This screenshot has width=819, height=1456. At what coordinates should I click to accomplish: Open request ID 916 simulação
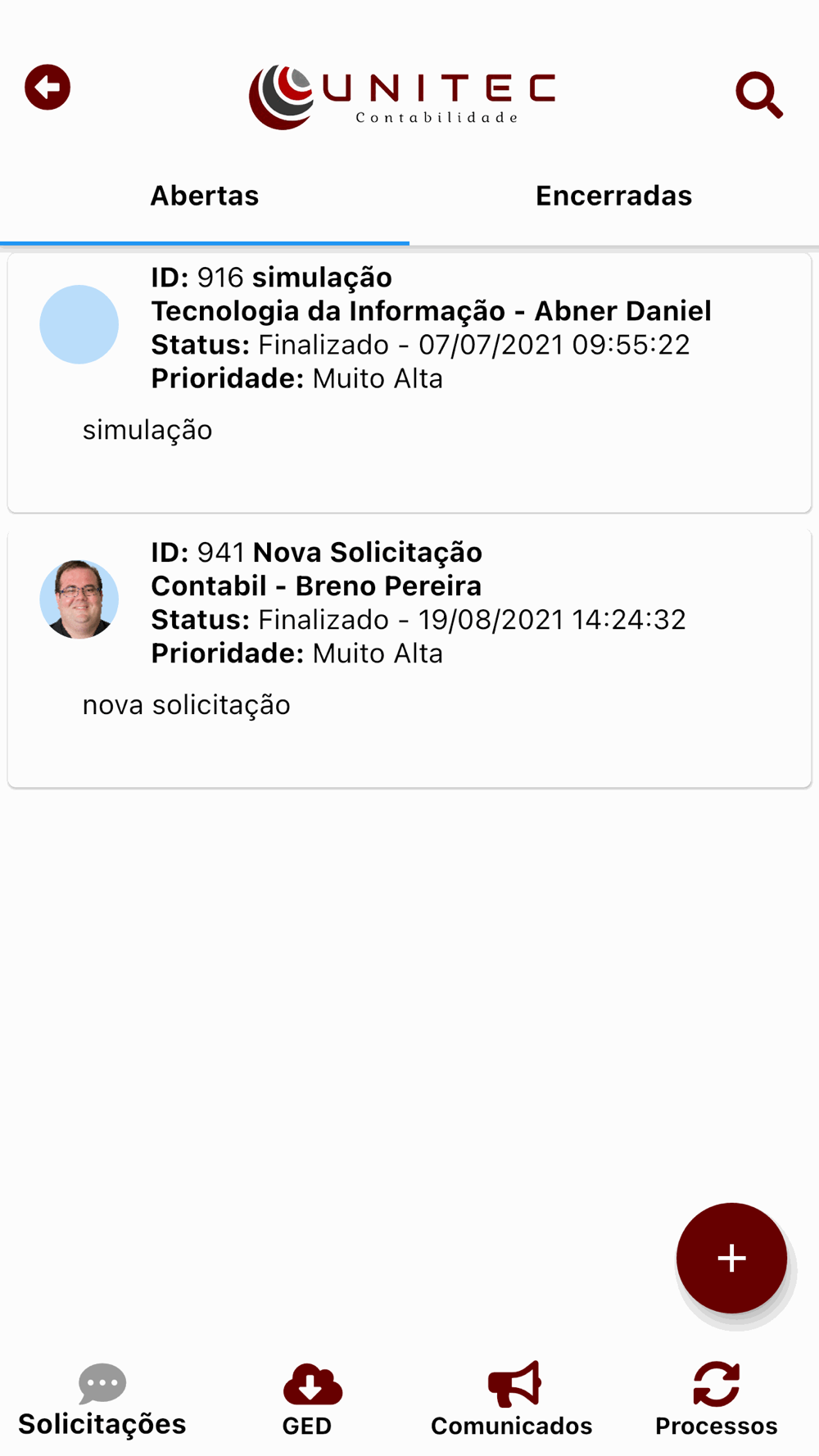[409, 383]
